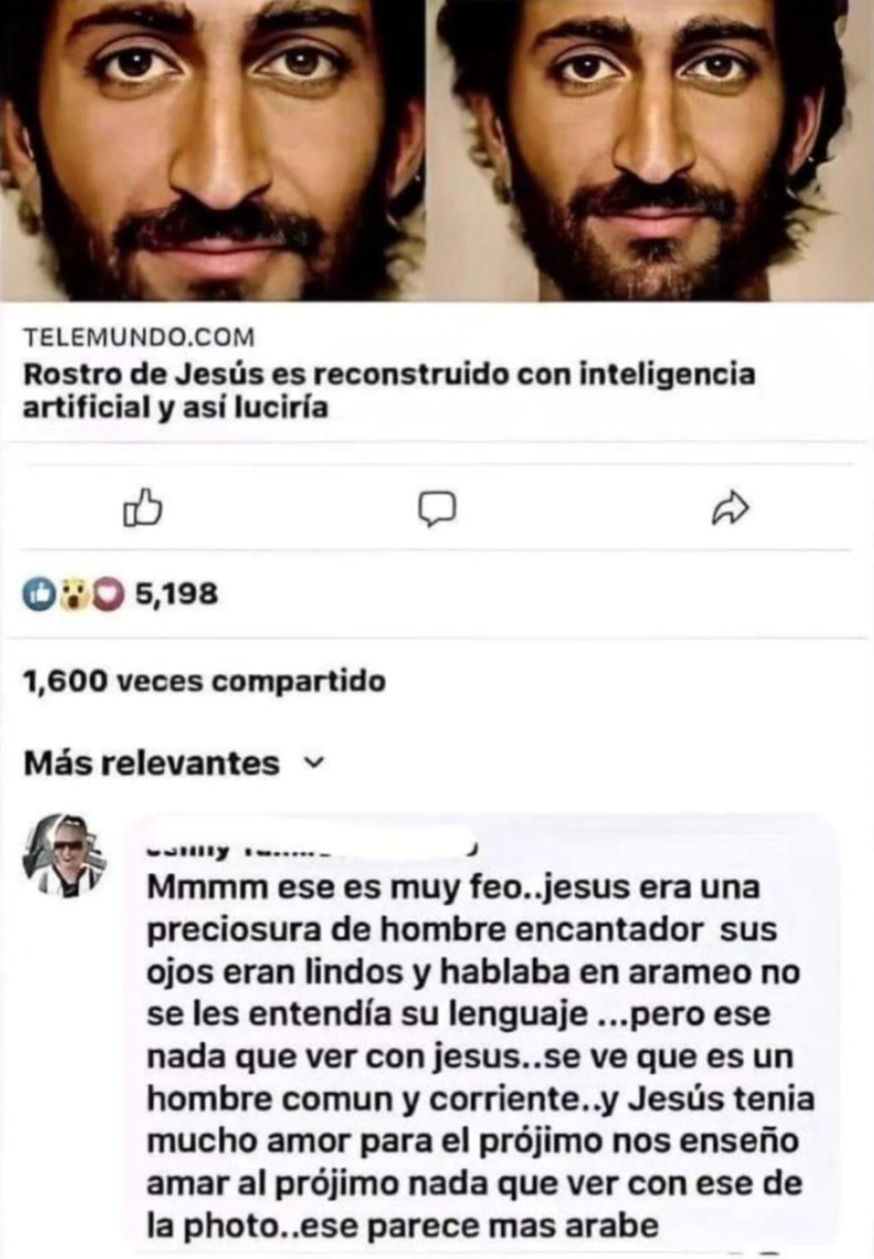Like the Telemundo post

pyautogui.click(x=142, y=508)
